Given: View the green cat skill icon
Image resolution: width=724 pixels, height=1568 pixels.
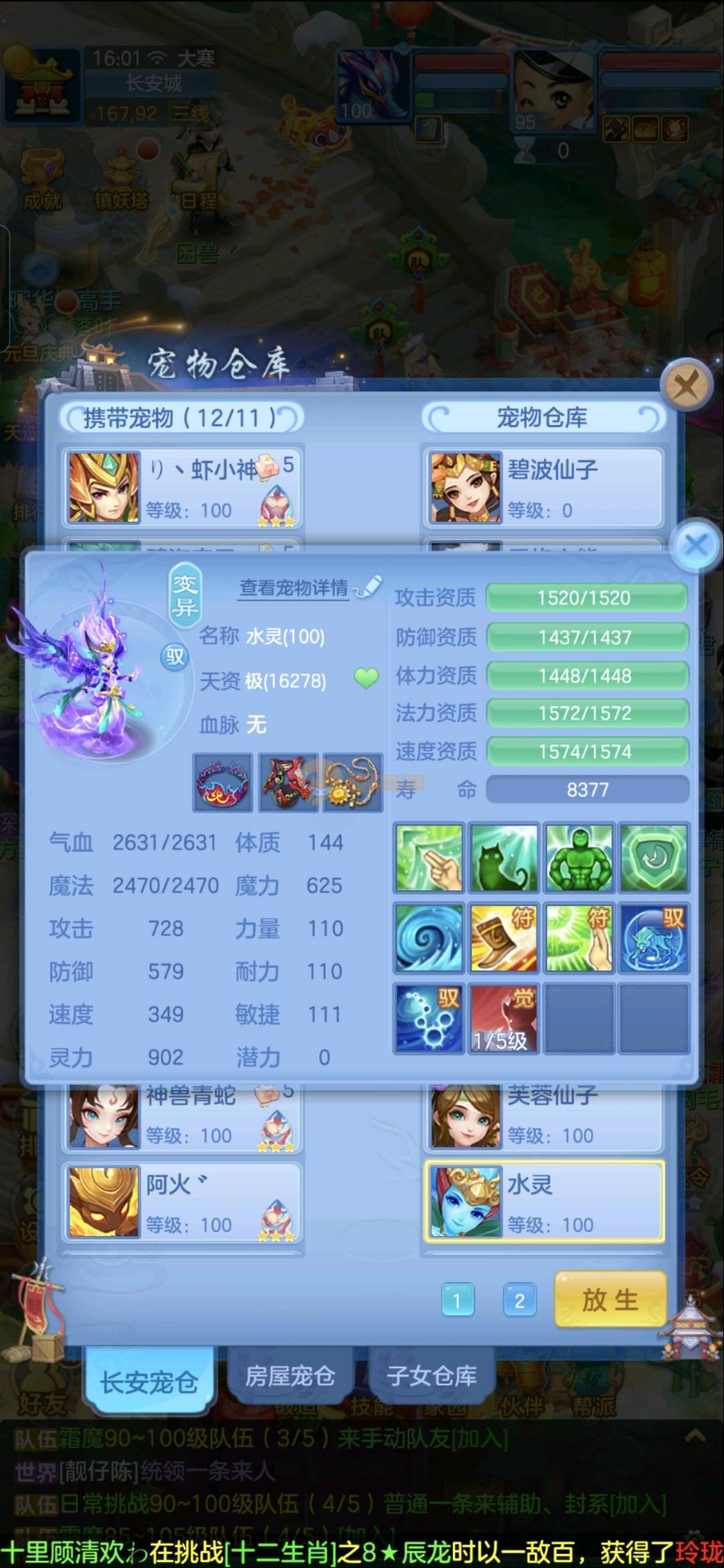Looking at the screenshot, I should click(x=504, y=858).
